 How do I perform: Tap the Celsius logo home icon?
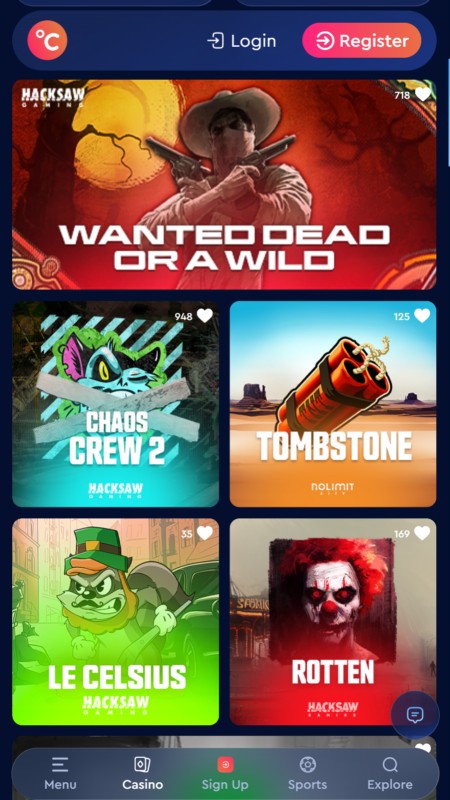point(47,40)
